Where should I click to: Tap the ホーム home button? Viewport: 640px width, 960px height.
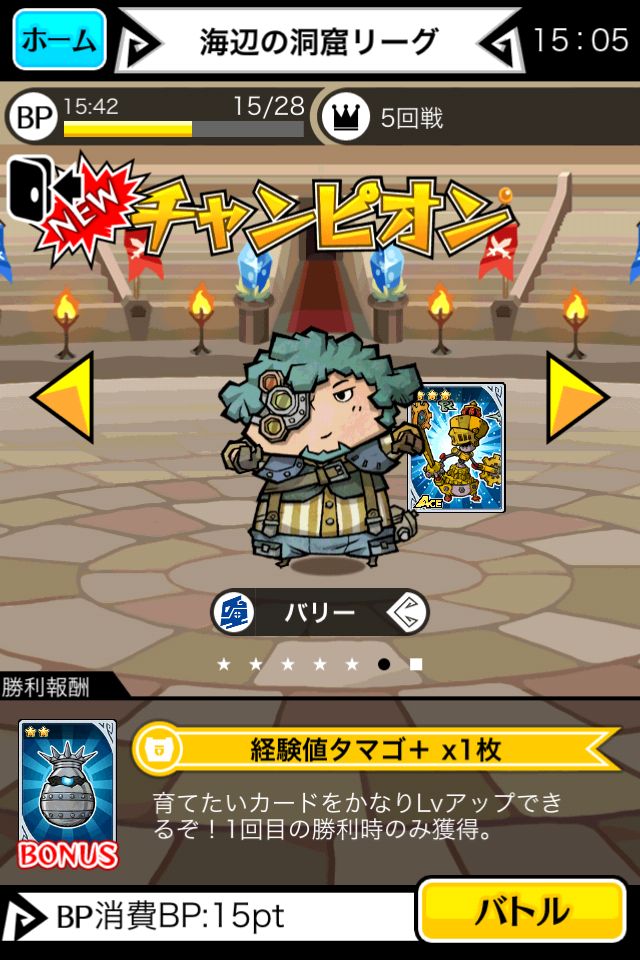[59, 39]
